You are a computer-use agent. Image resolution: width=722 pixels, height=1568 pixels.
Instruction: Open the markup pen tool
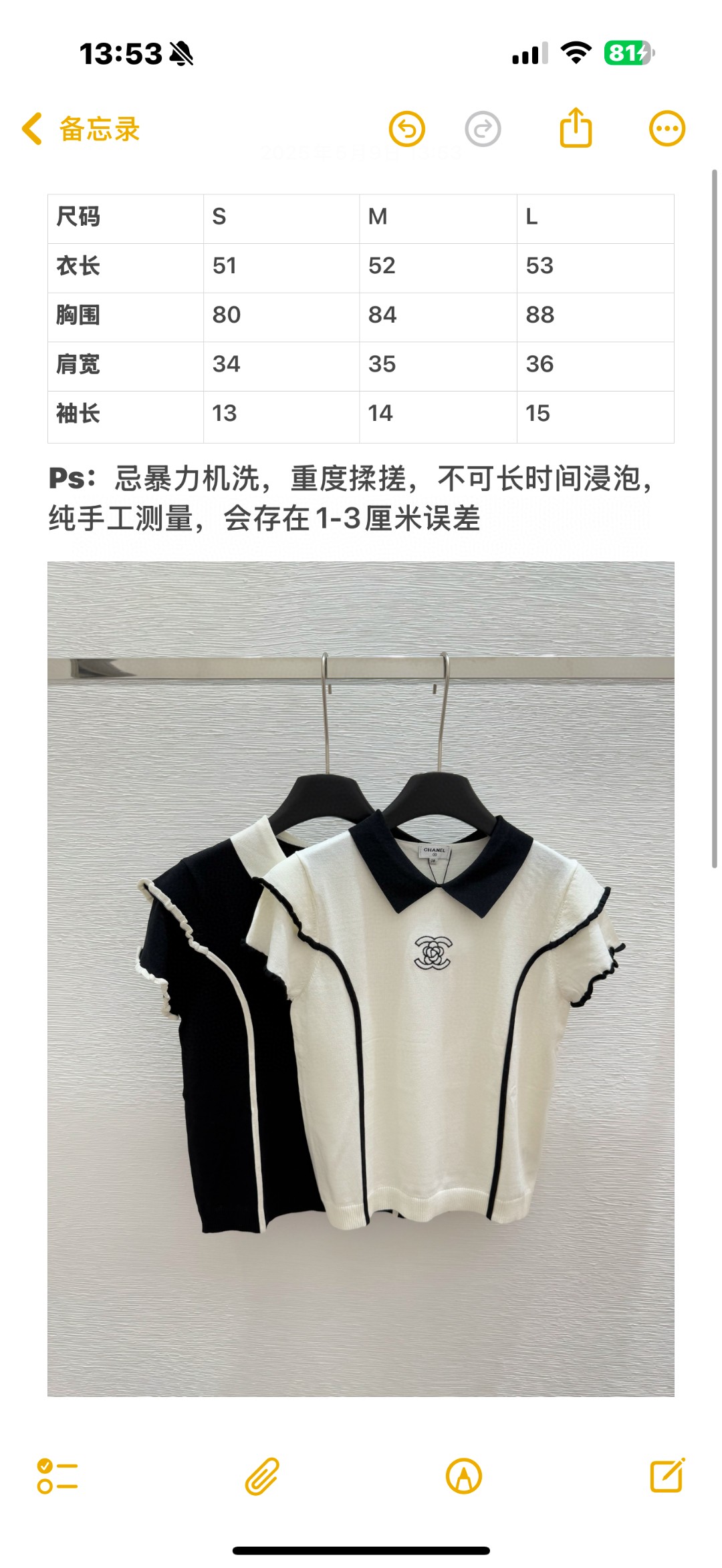point(463,1476)
